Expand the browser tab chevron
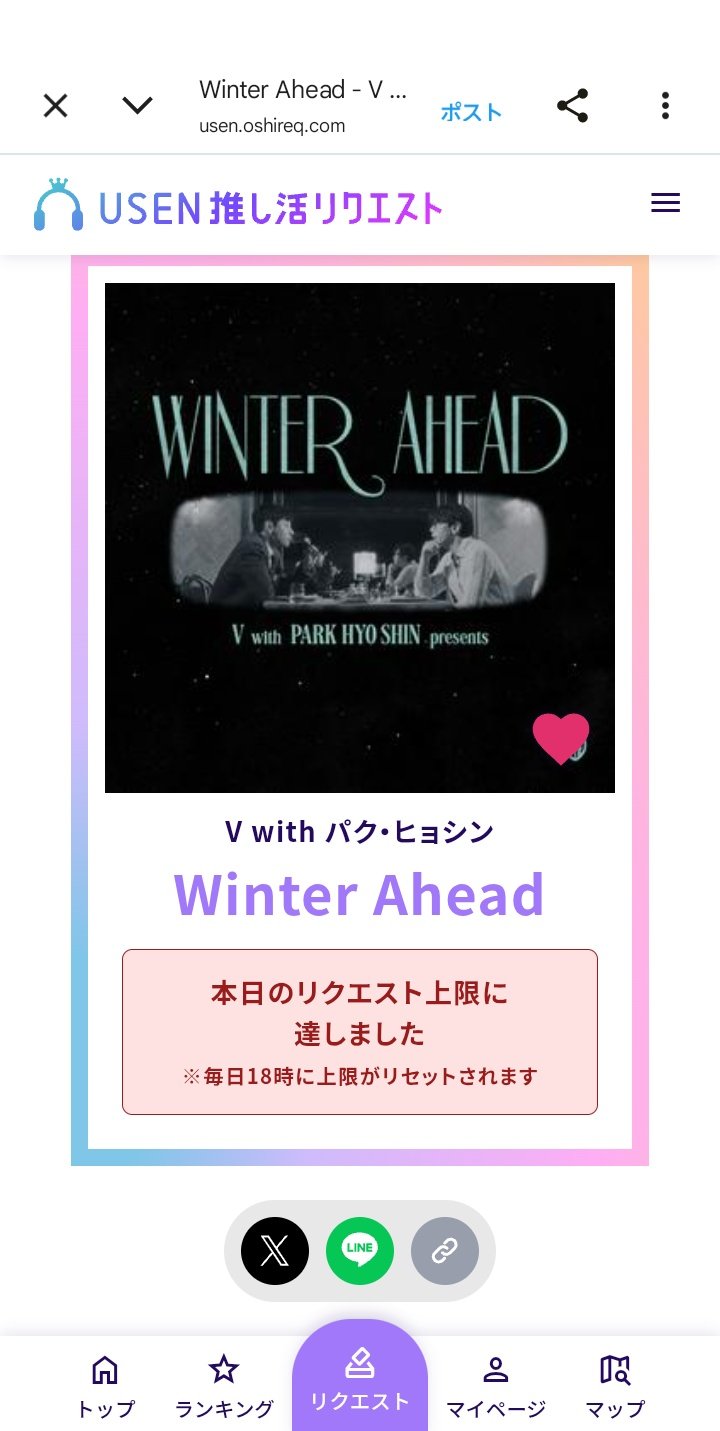The width and height of the screenshot is (720, 1431). click(x=137, y=105)
